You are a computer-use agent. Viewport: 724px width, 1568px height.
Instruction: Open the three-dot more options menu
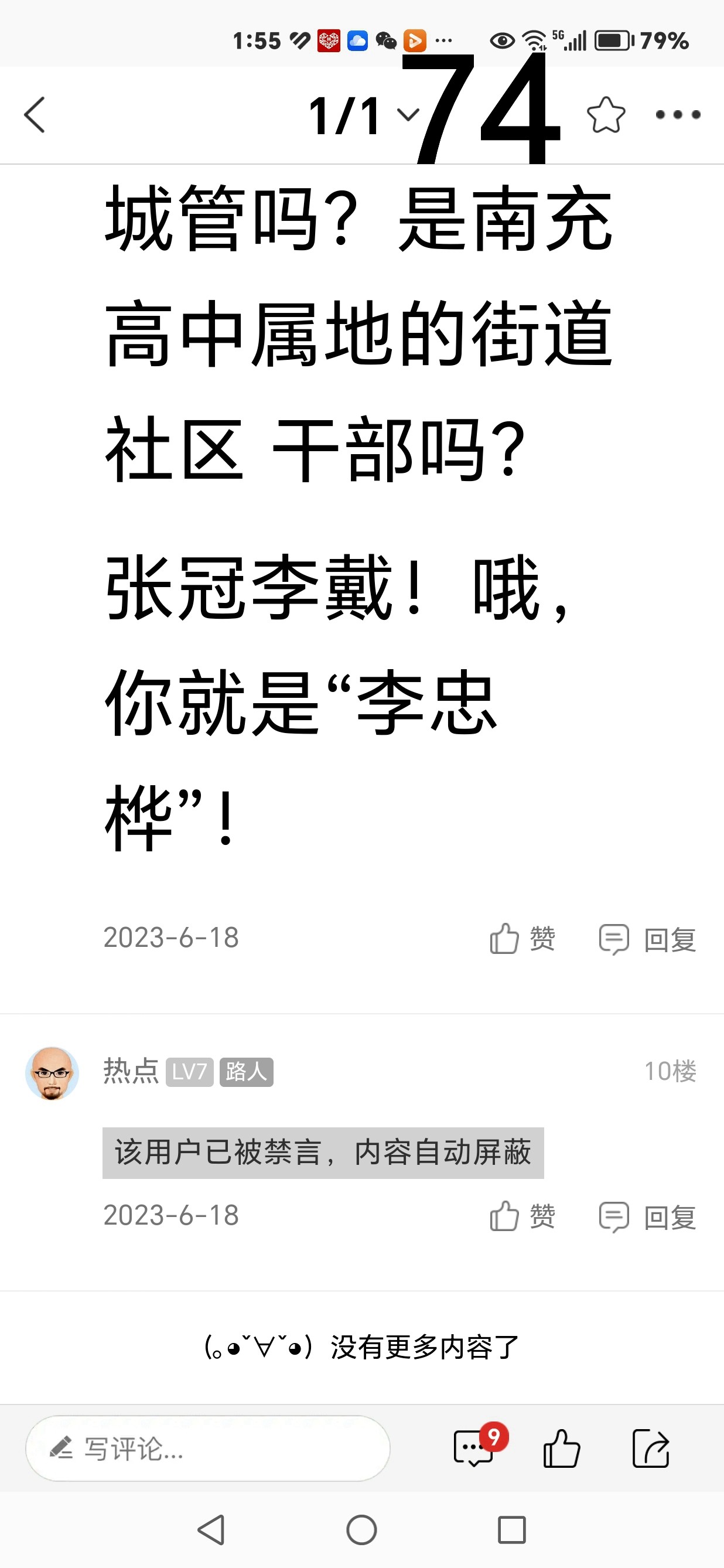click(677, 115)
